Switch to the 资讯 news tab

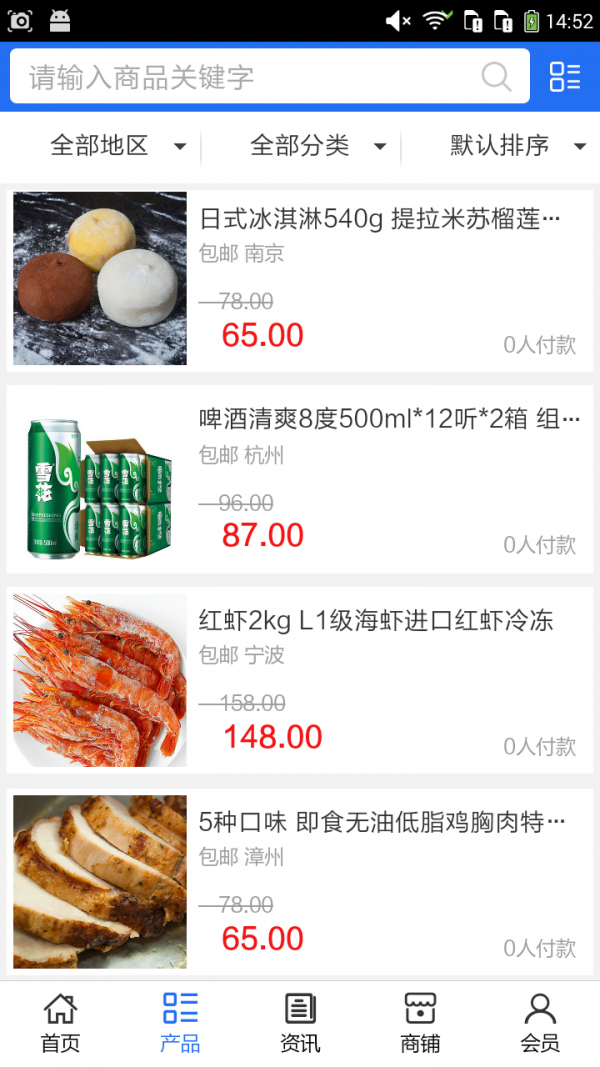[x=300, y=1023]
